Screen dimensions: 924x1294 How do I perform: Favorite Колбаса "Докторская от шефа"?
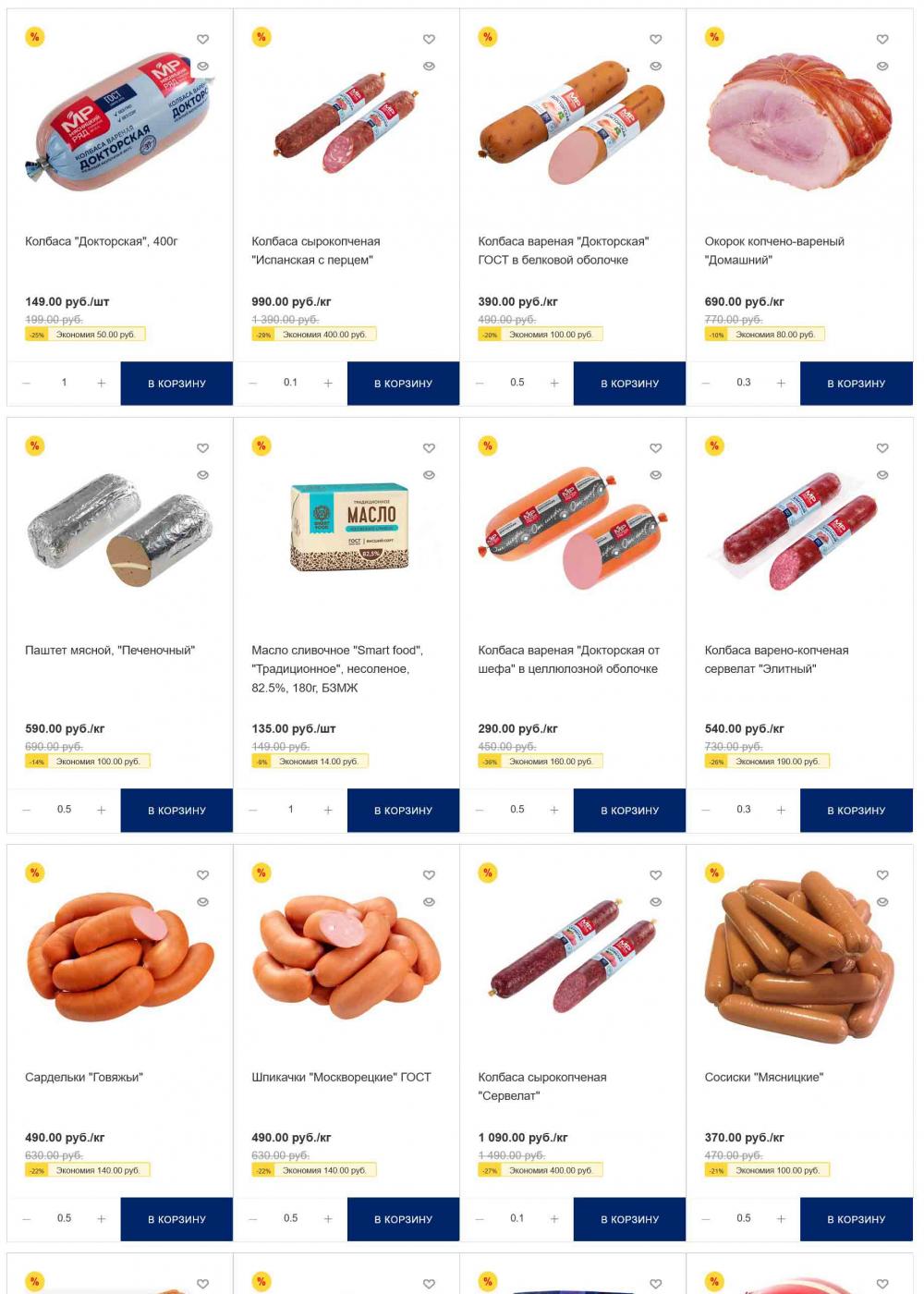coord(655,448)
